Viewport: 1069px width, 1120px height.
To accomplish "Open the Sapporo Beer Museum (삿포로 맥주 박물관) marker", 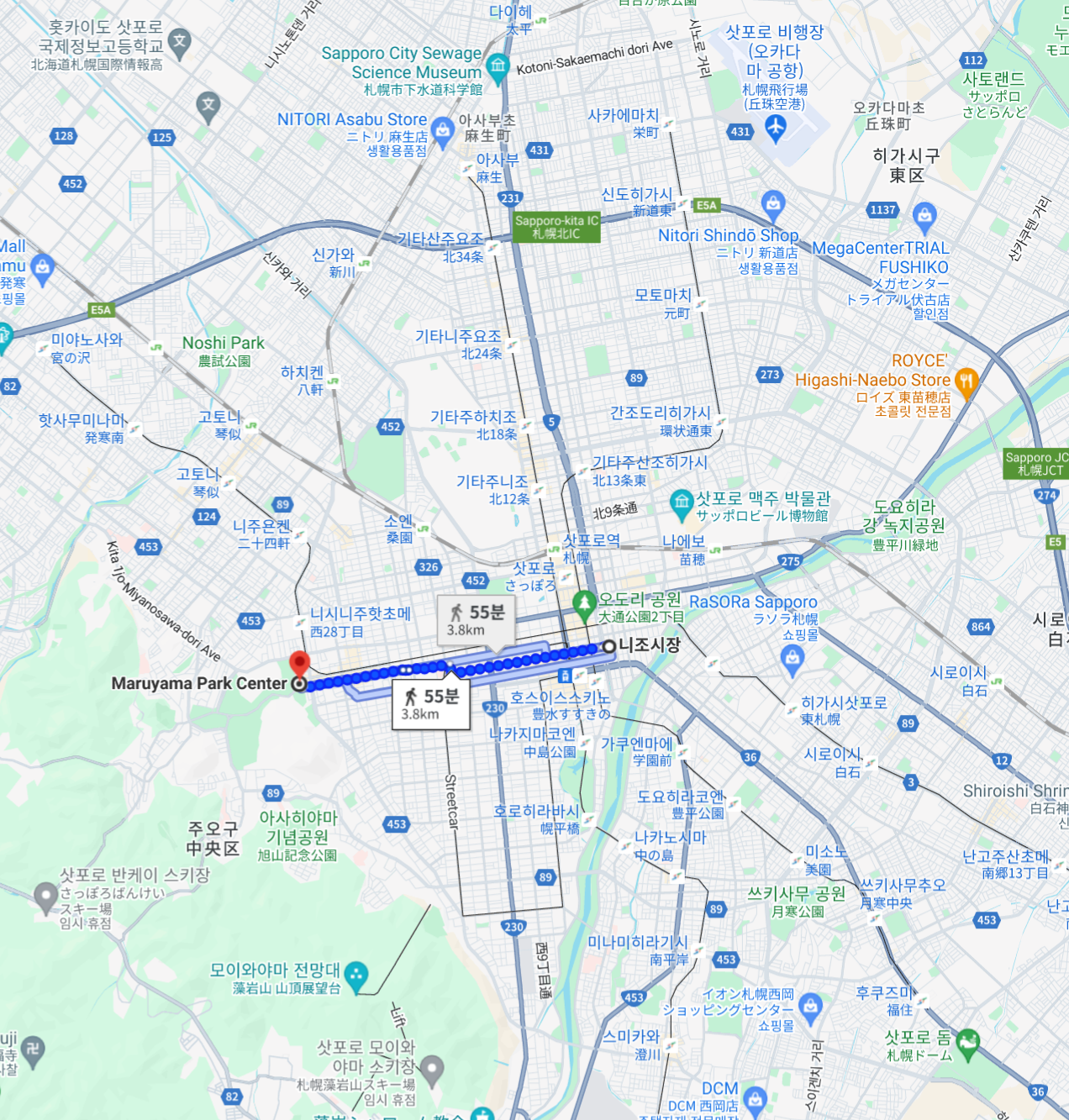I will 682,502.
